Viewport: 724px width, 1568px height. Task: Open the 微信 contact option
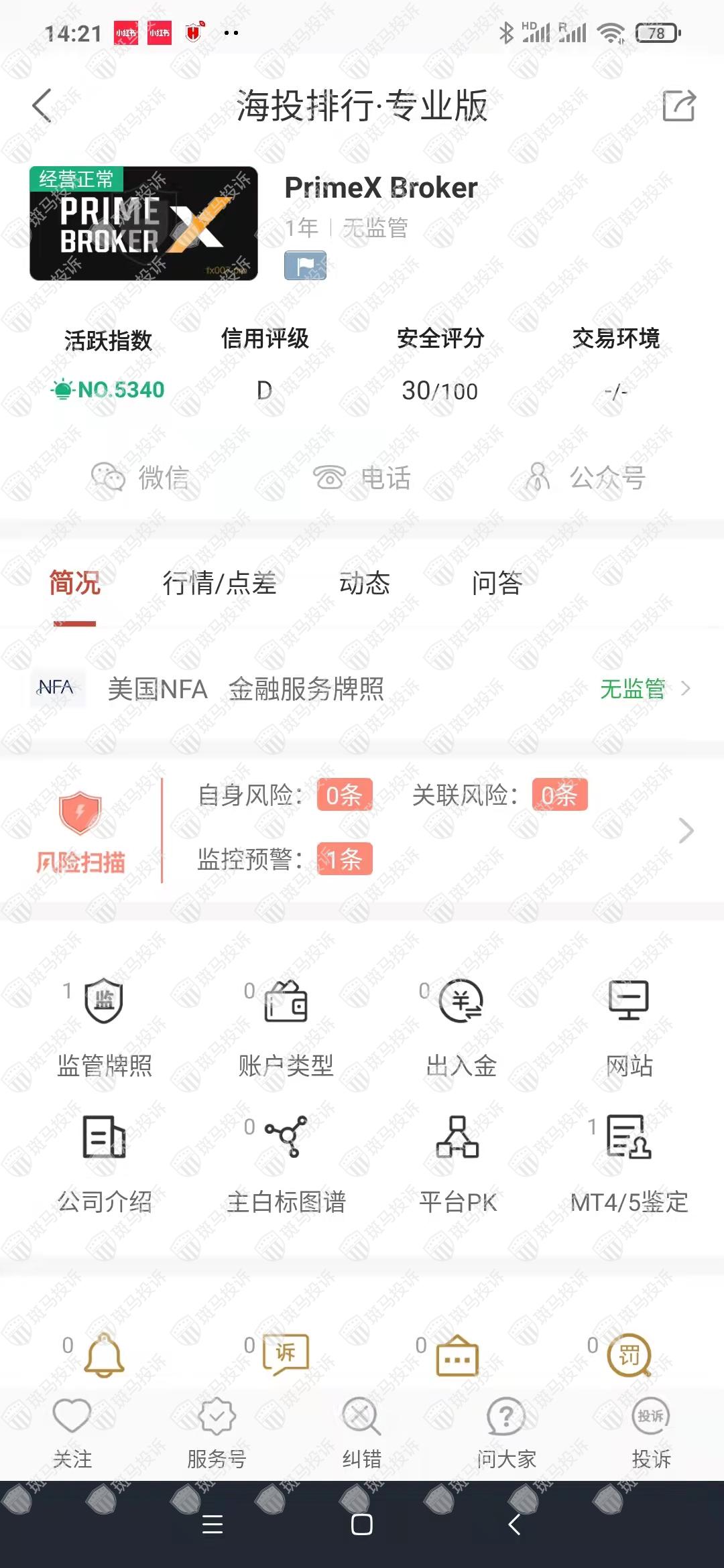point(141,478)
